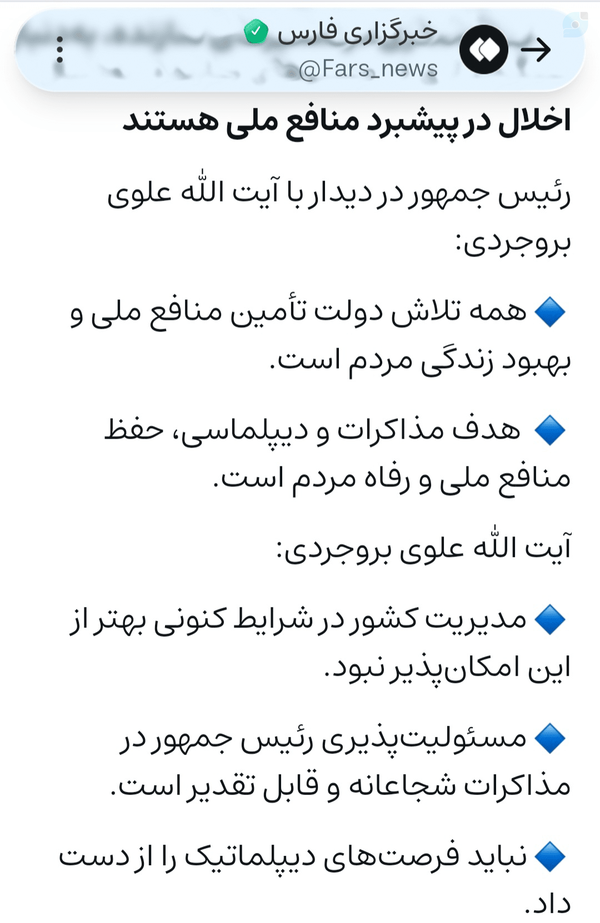The width and height of the screenshot is (600, 923).
Task: Open the @Fars_news channel title
Action: pos(369,69)
